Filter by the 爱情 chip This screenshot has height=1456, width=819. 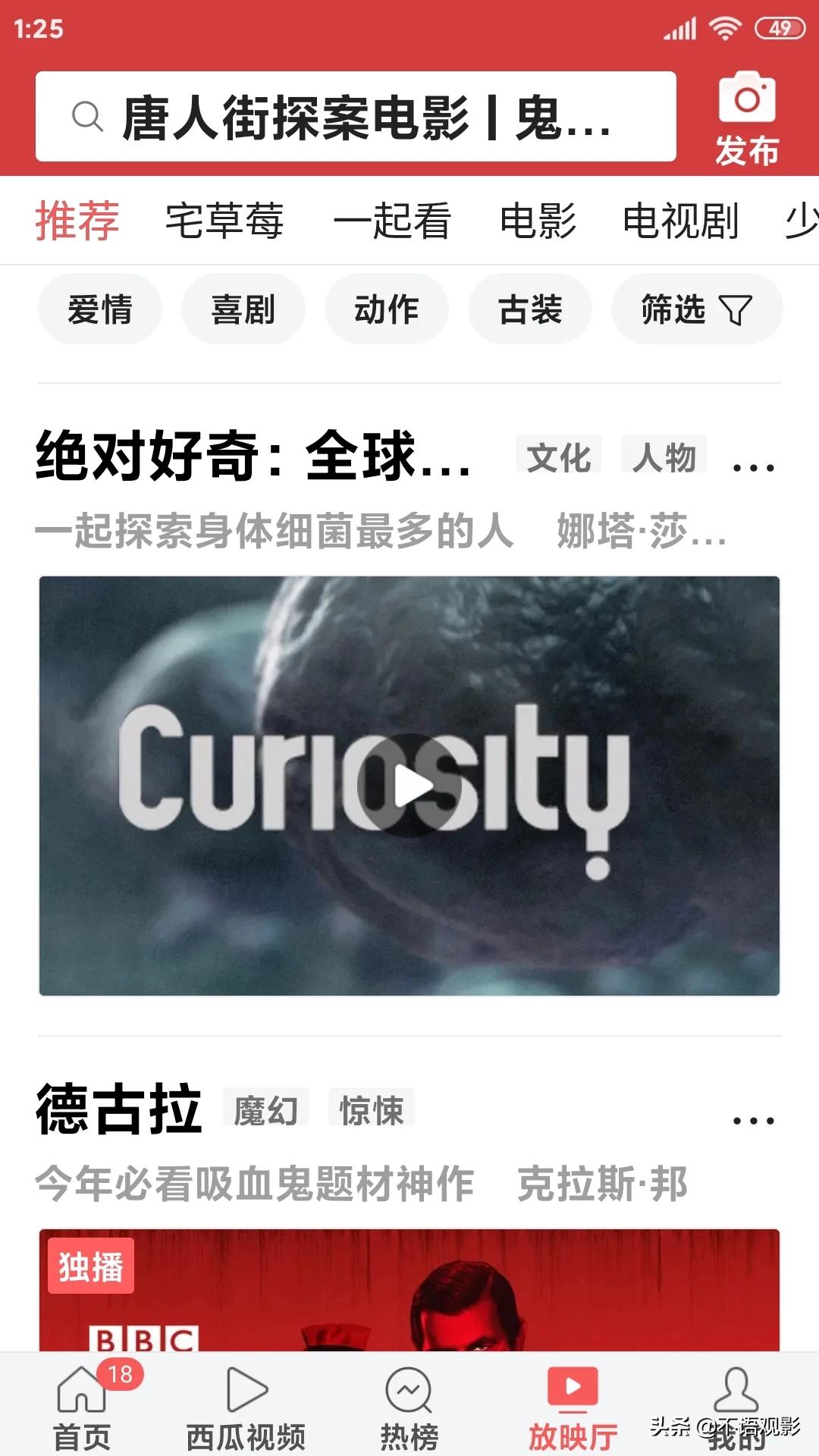100,309
